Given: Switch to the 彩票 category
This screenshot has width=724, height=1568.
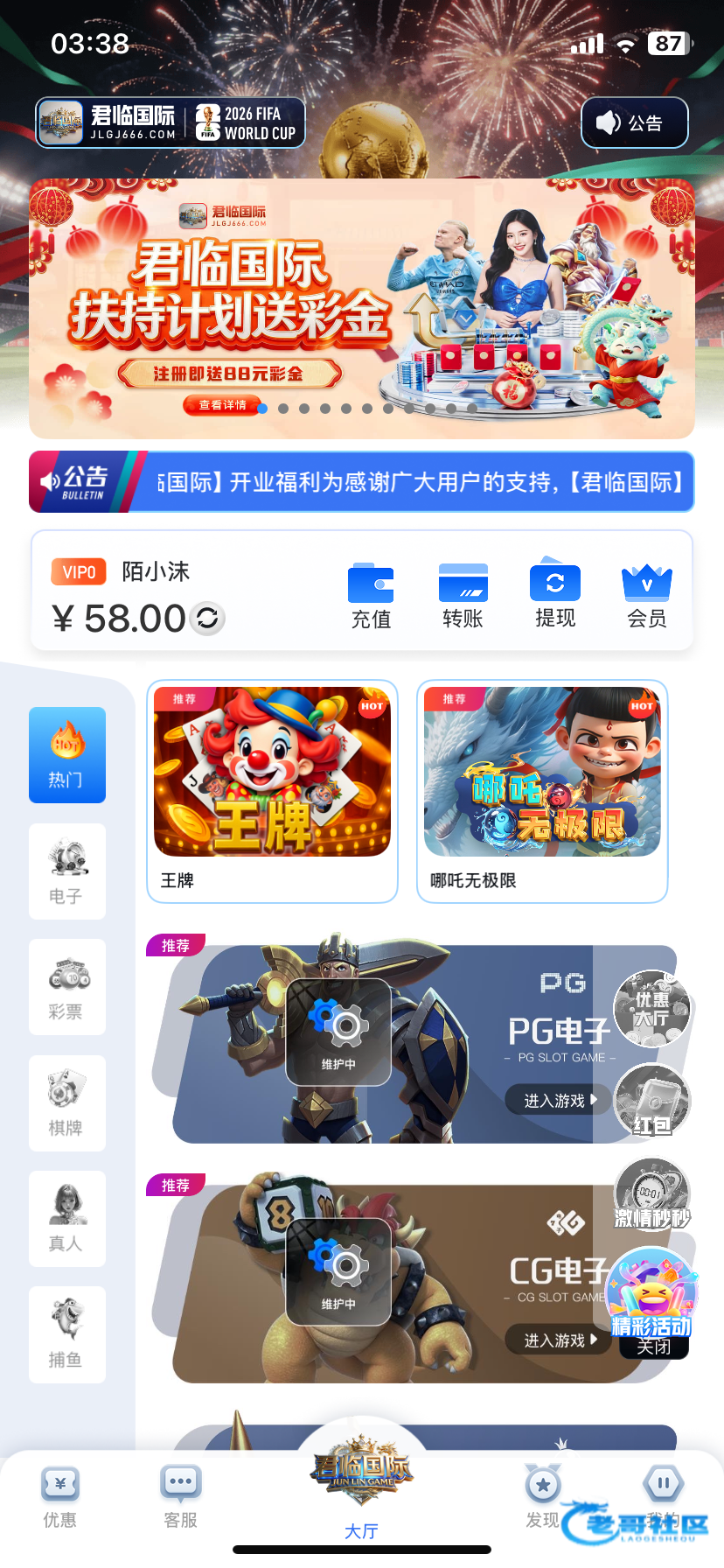Looking at the screenshot, I should click(x=67, y=987).
